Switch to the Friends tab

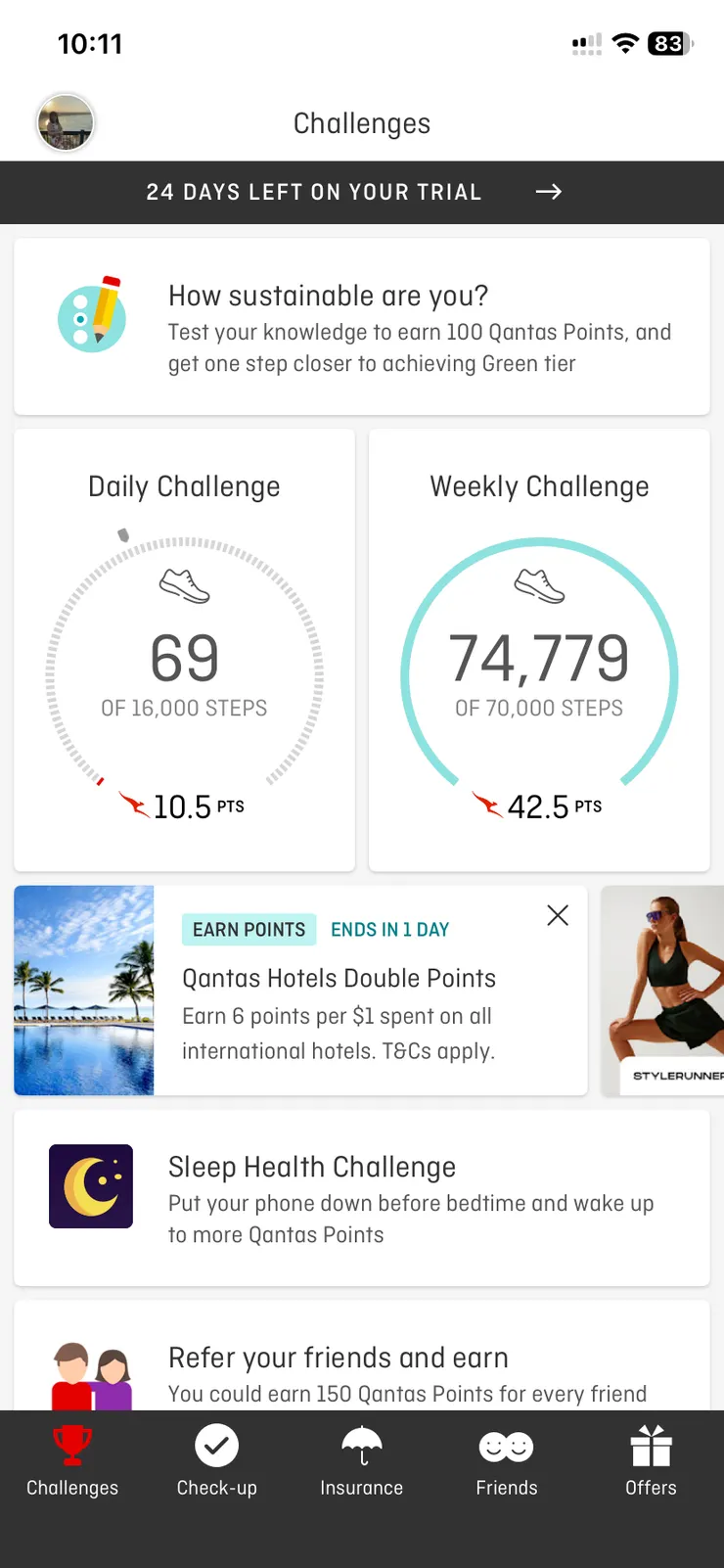507,1461
